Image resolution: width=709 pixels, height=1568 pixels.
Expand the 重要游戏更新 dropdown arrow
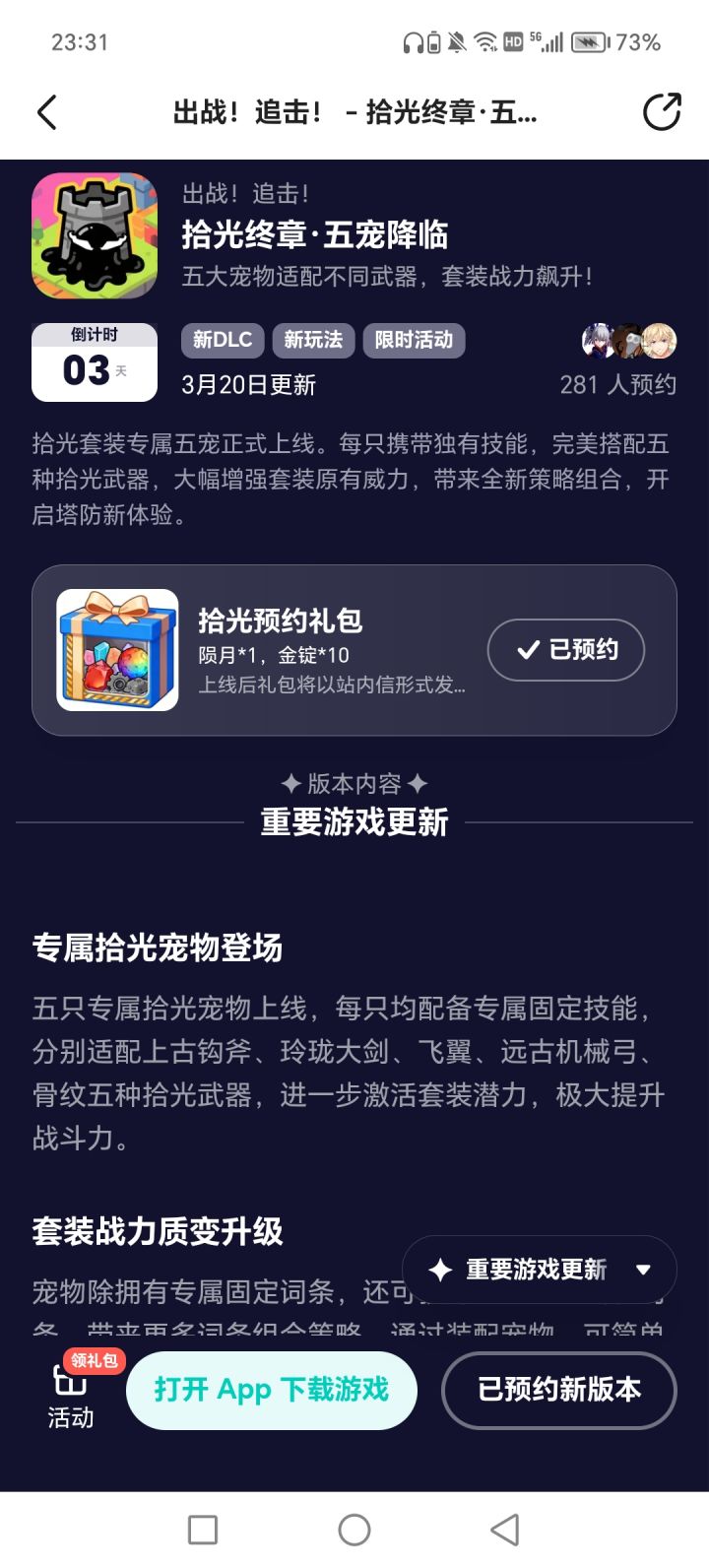(x=645, y=1270)
